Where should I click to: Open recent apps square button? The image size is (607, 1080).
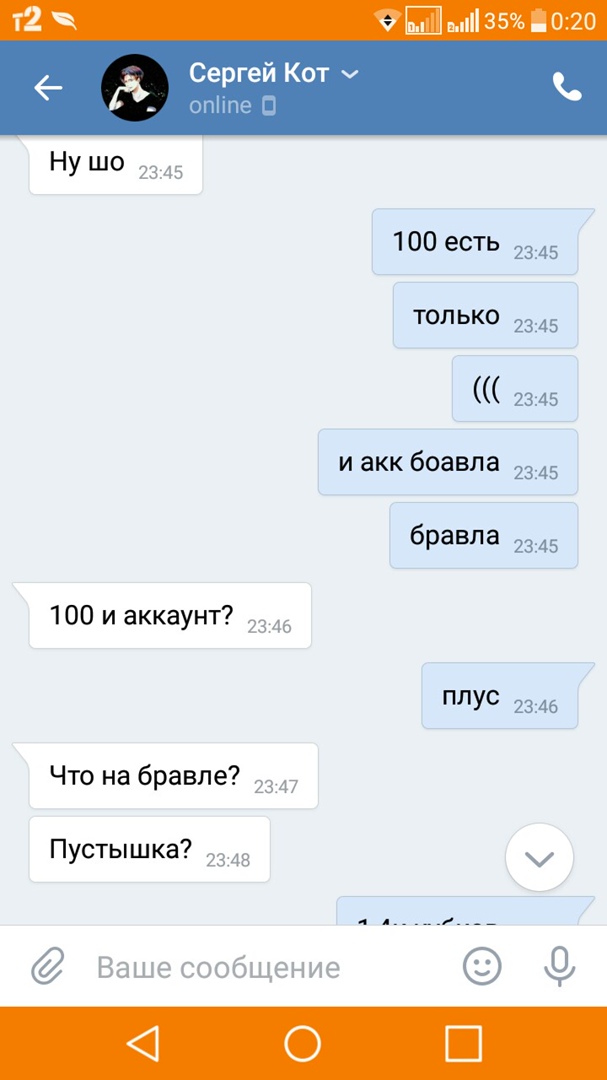(x=463, y=1043)
